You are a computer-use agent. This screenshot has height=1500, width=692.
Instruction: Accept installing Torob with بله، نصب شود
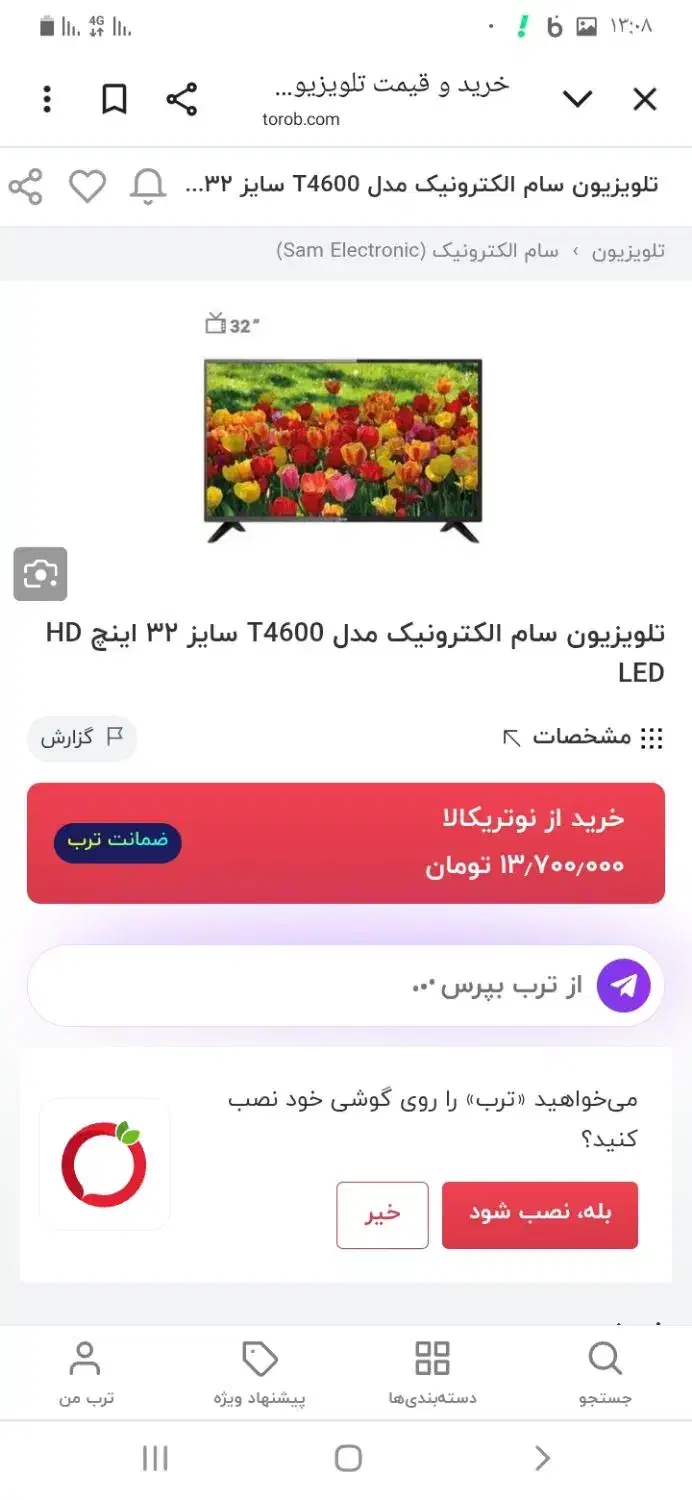540,1214
